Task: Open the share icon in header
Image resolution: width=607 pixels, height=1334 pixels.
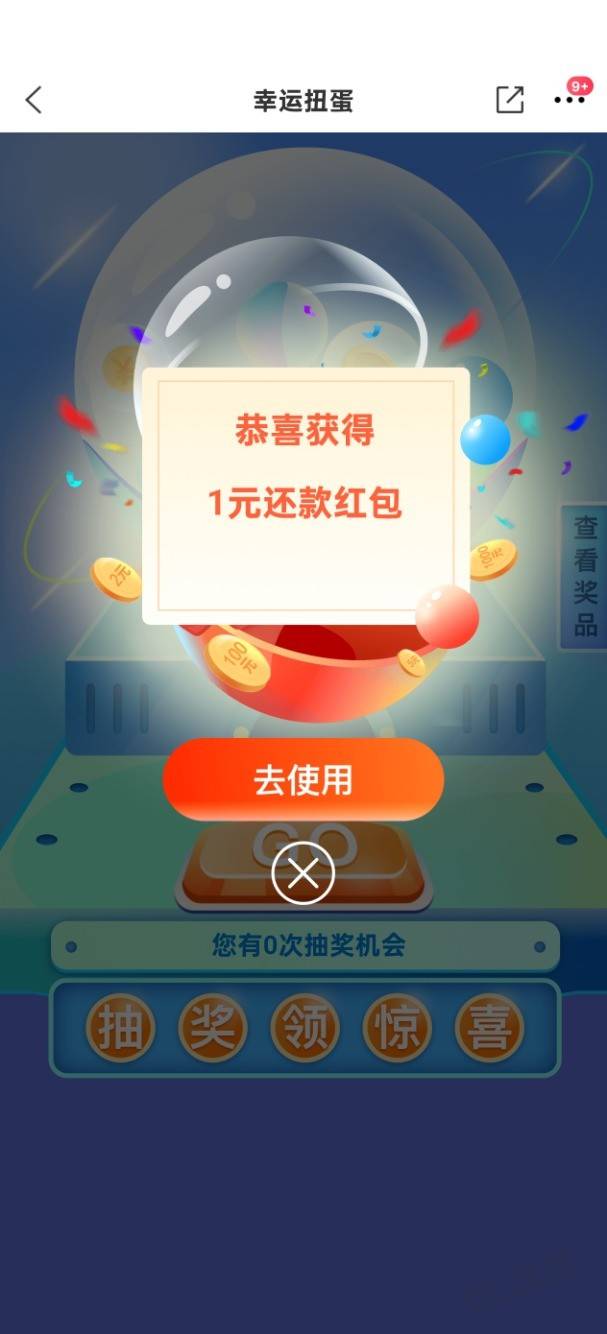Action: (x=509, y=100)
